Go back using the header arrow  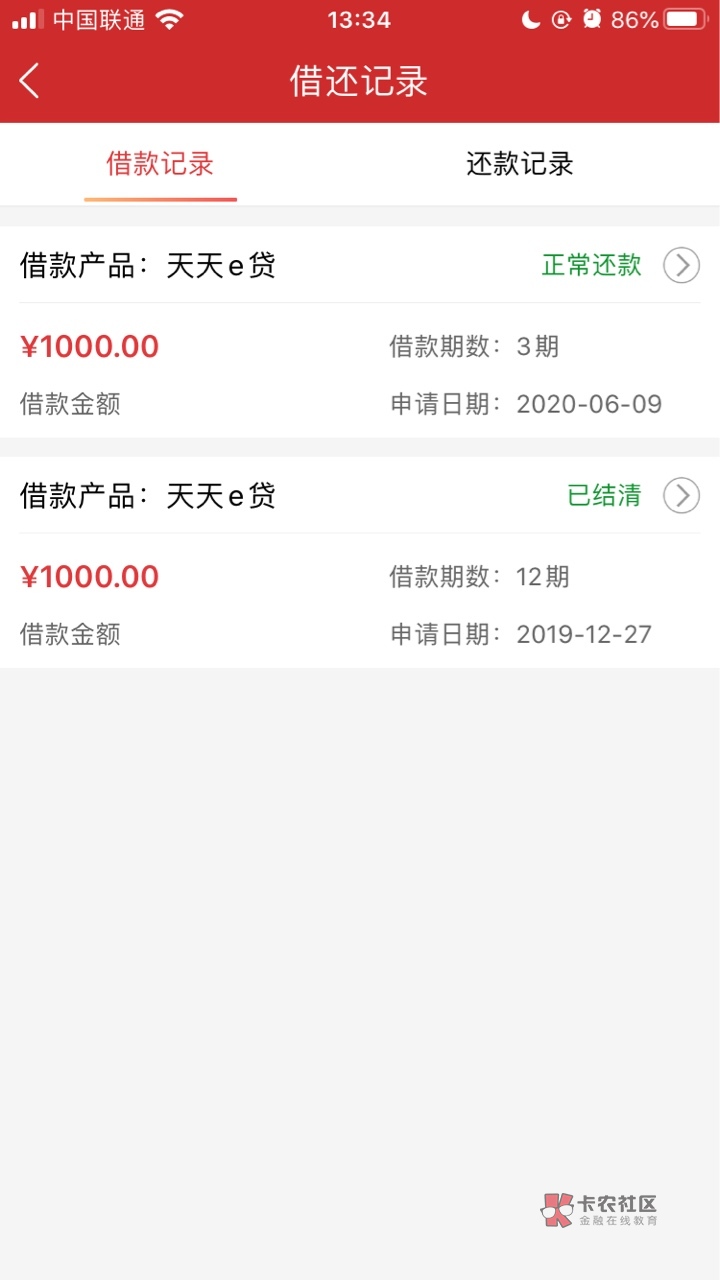29,80
